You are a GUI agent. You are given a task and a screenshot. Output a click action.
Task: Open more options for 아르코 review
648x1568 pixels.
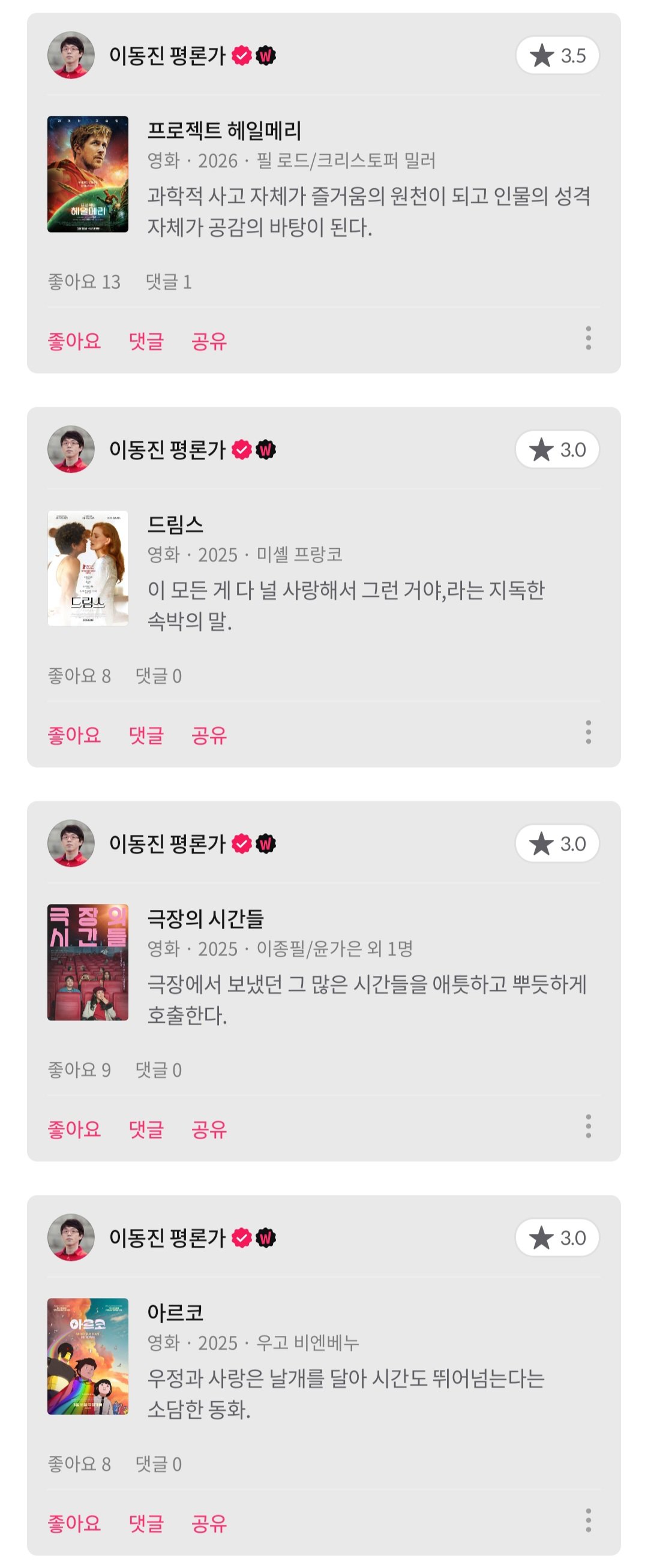(x=589, y=1521)
